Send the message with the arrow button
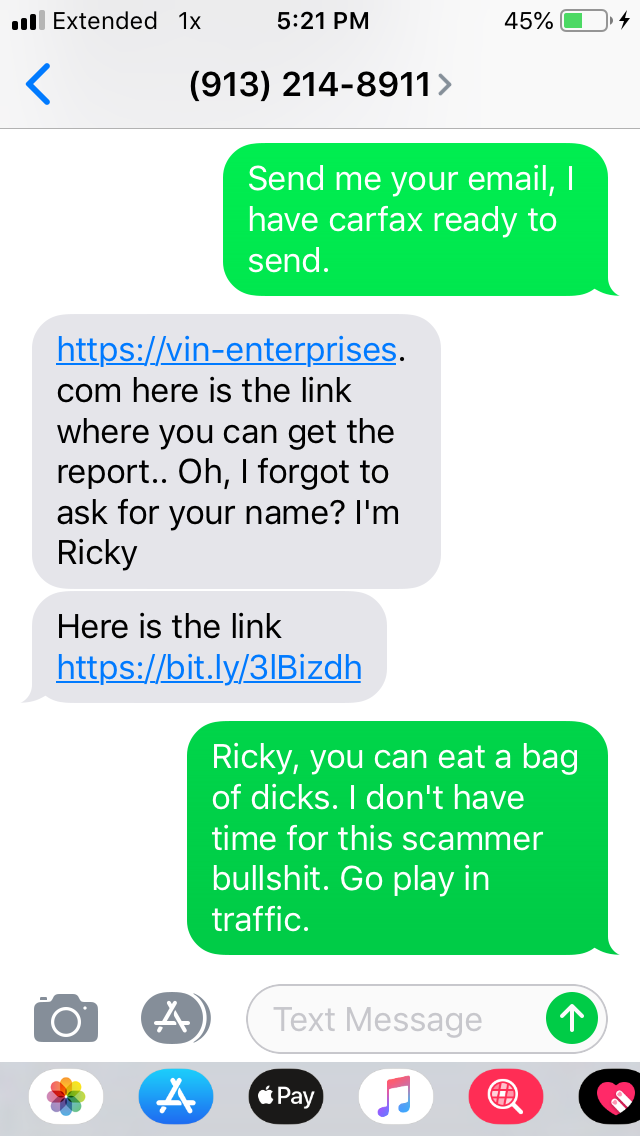Viewport: 640px width, 1136px height. coord(572,1019)
